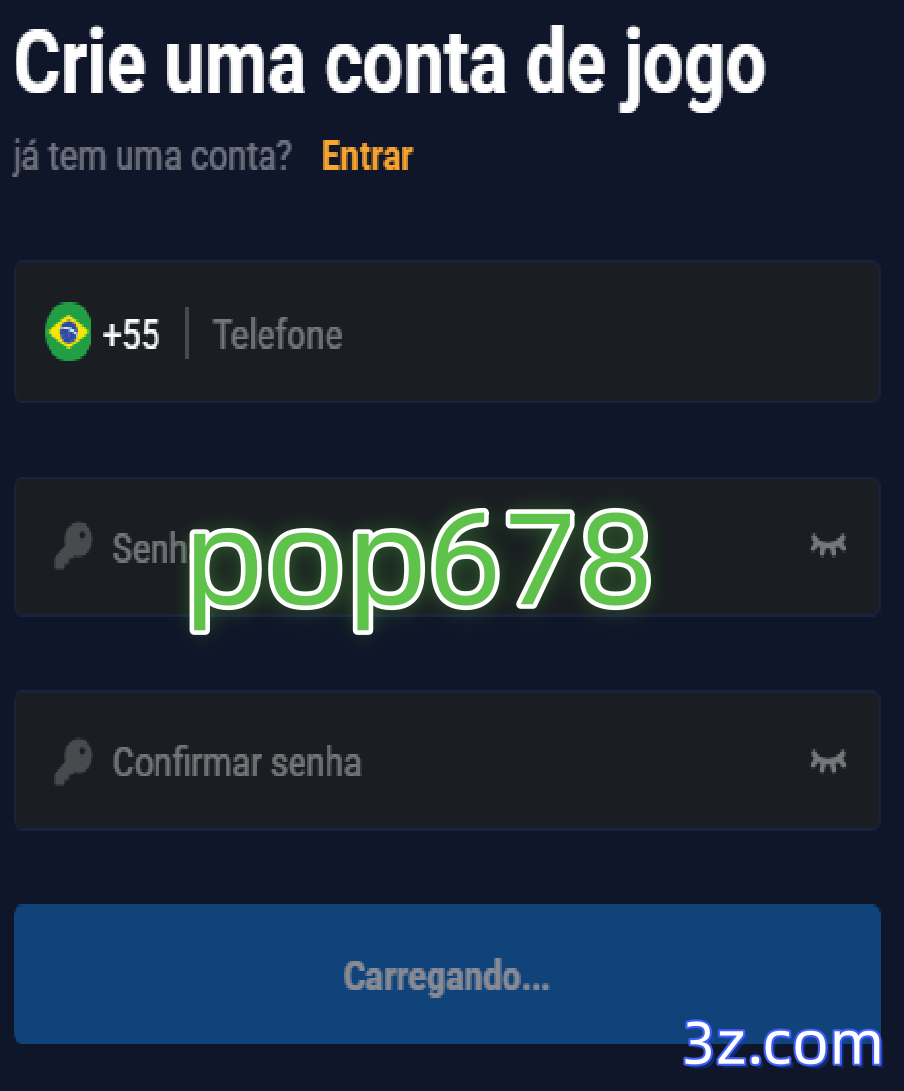The image size is (904, 1091).
Task: Click the já tem uma conta text
Action: point(150,155)
